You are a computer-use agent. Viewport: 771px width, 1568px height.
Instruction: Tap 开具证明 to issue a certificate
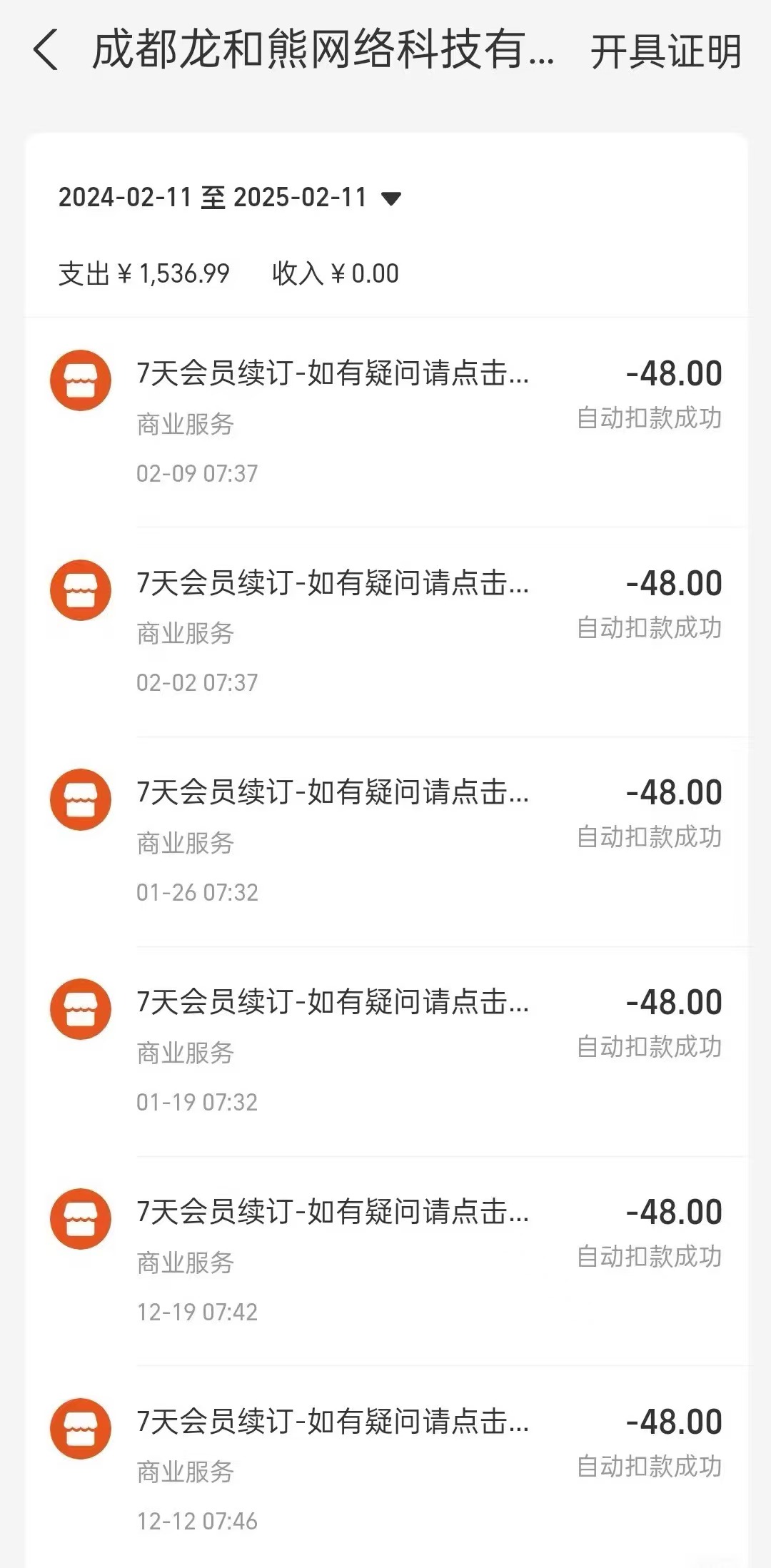665,51
